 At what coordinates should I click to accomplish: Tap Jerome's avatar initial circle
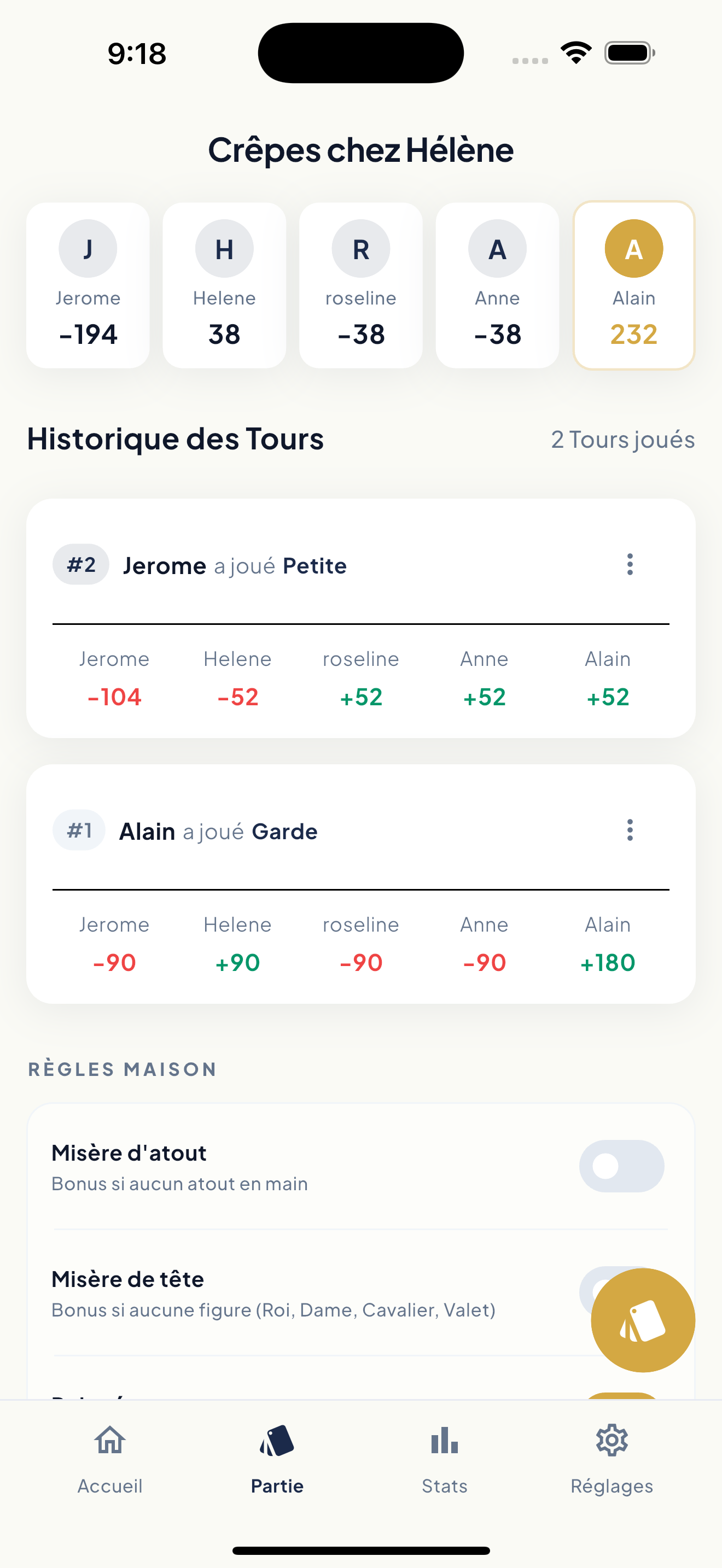(87, 248)
